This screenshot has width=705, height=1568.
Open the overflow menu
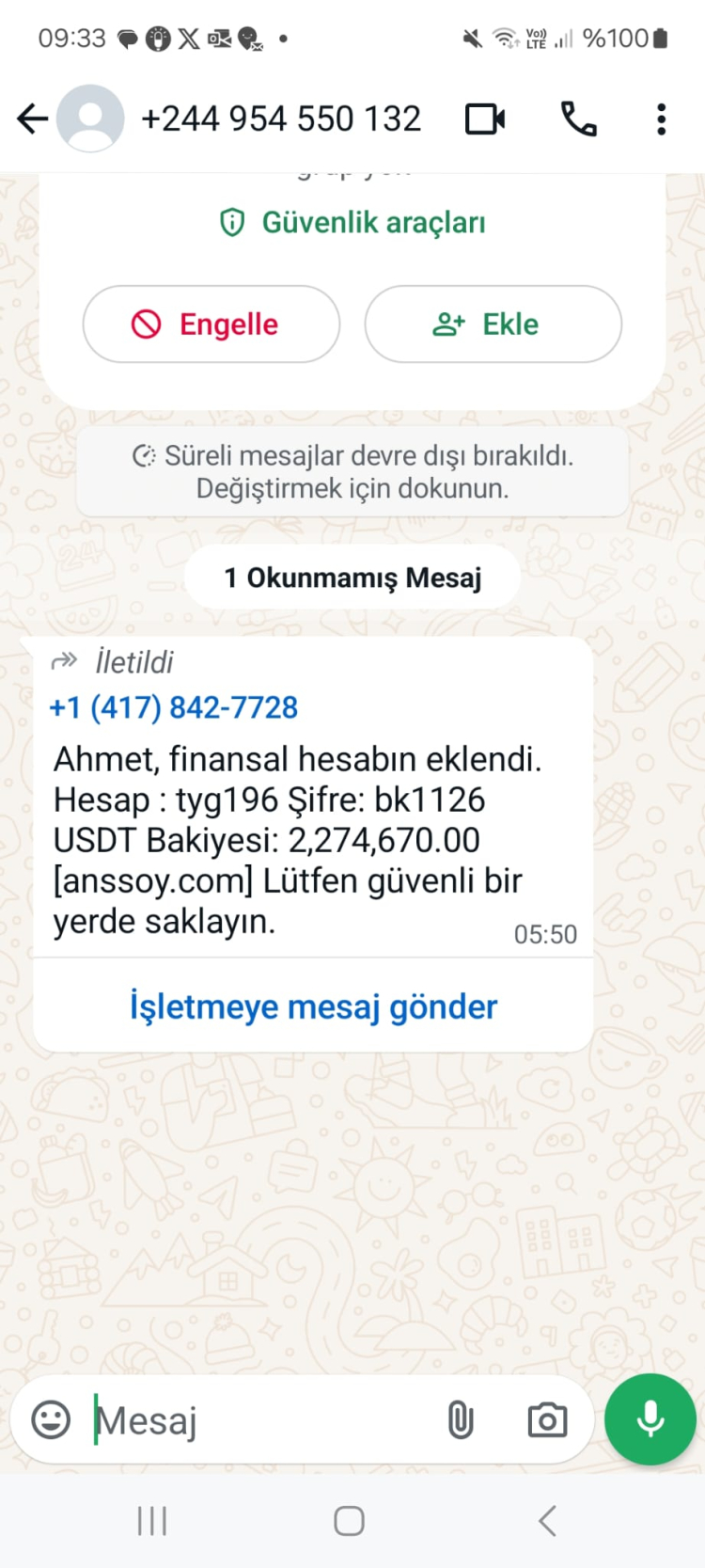662,119
